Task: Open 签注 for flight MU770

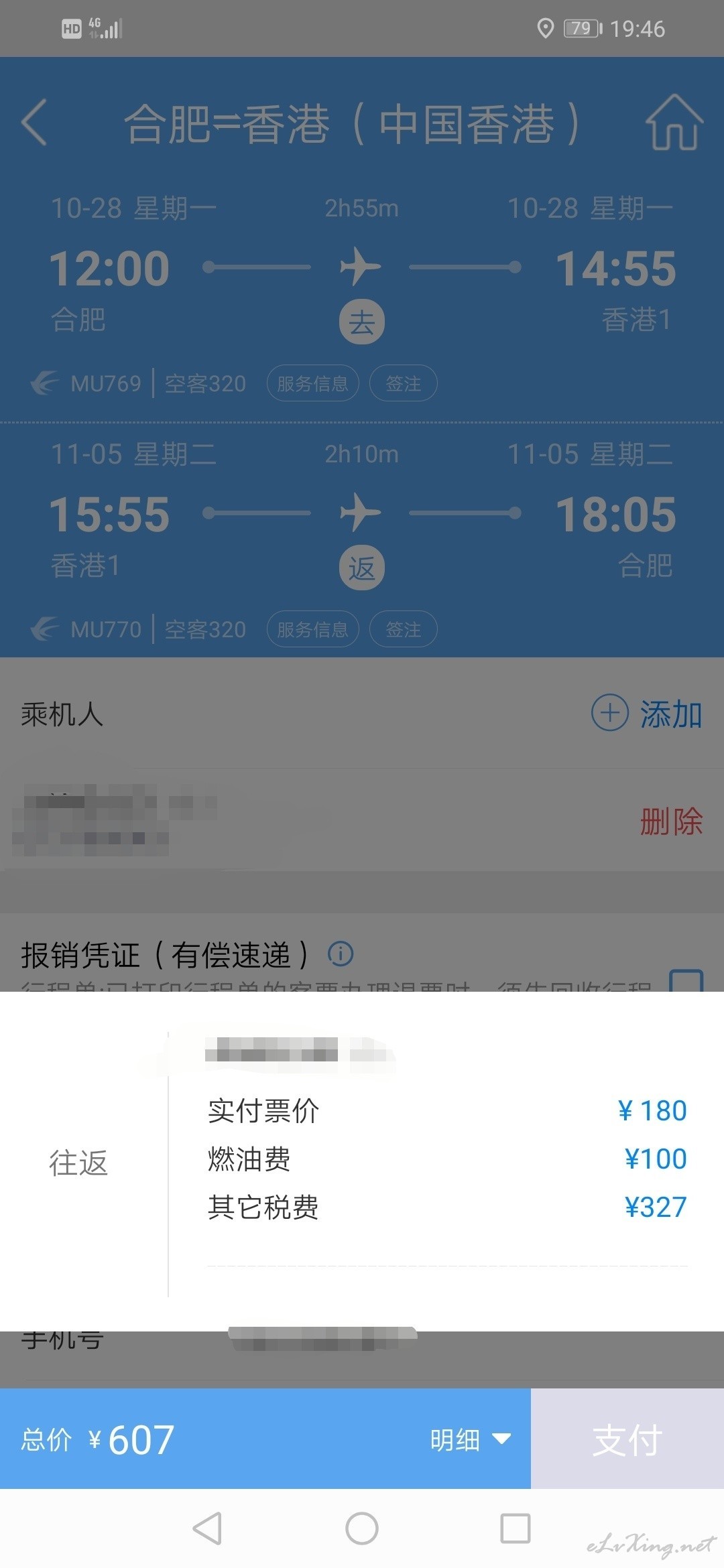Action: pos(404,629)
